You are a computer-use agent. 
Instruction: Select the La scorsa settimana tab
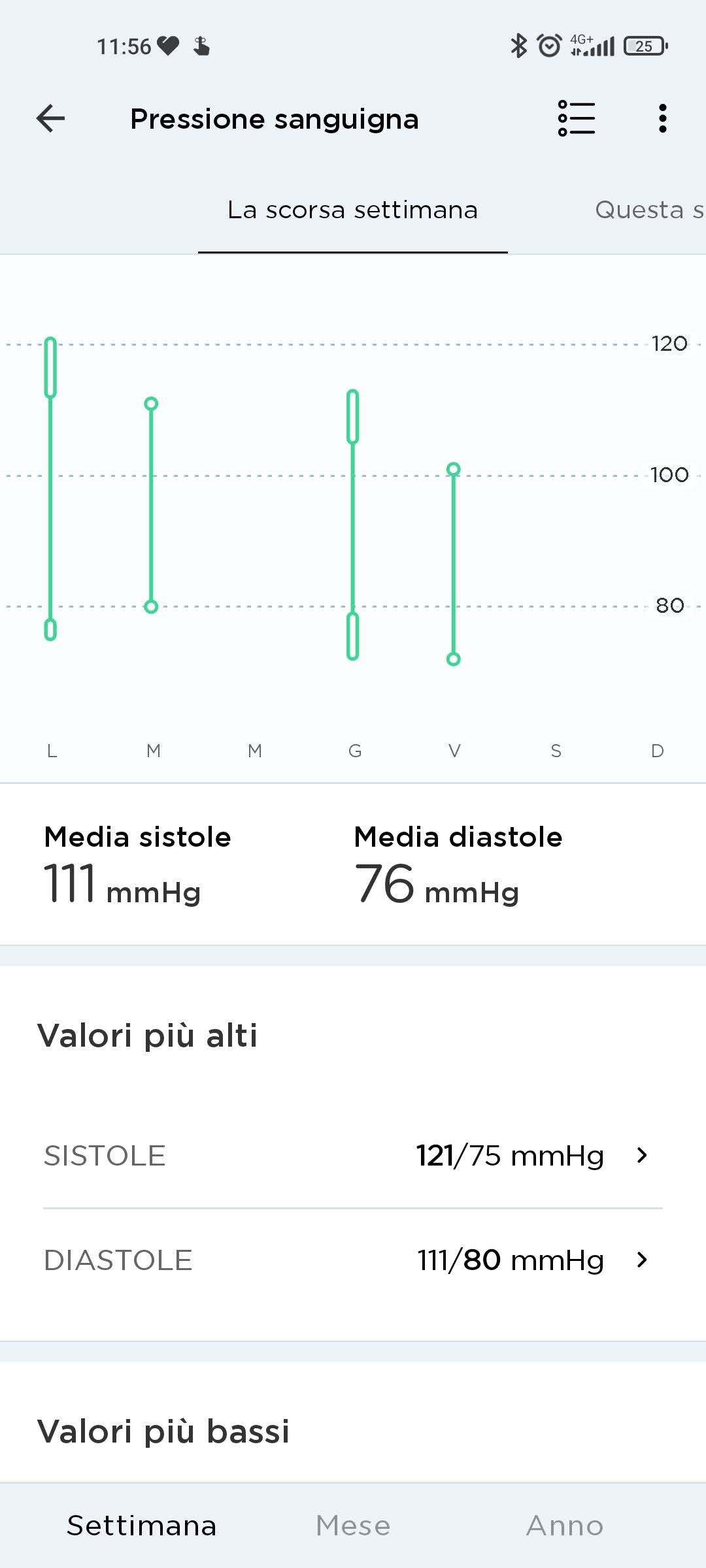[x=352, y=210]
